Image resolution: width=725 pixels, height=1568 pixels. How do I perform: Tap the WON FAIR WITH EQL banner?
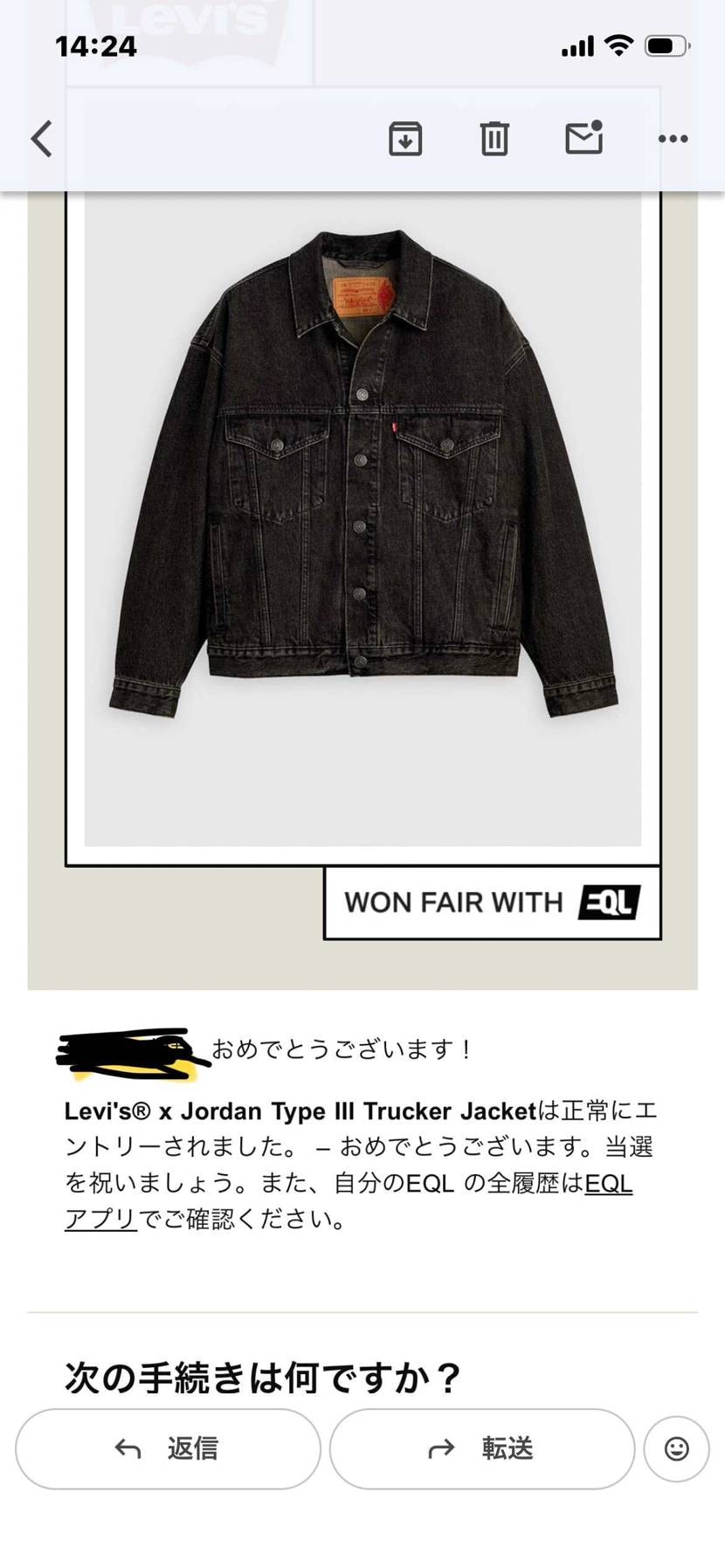491,902
